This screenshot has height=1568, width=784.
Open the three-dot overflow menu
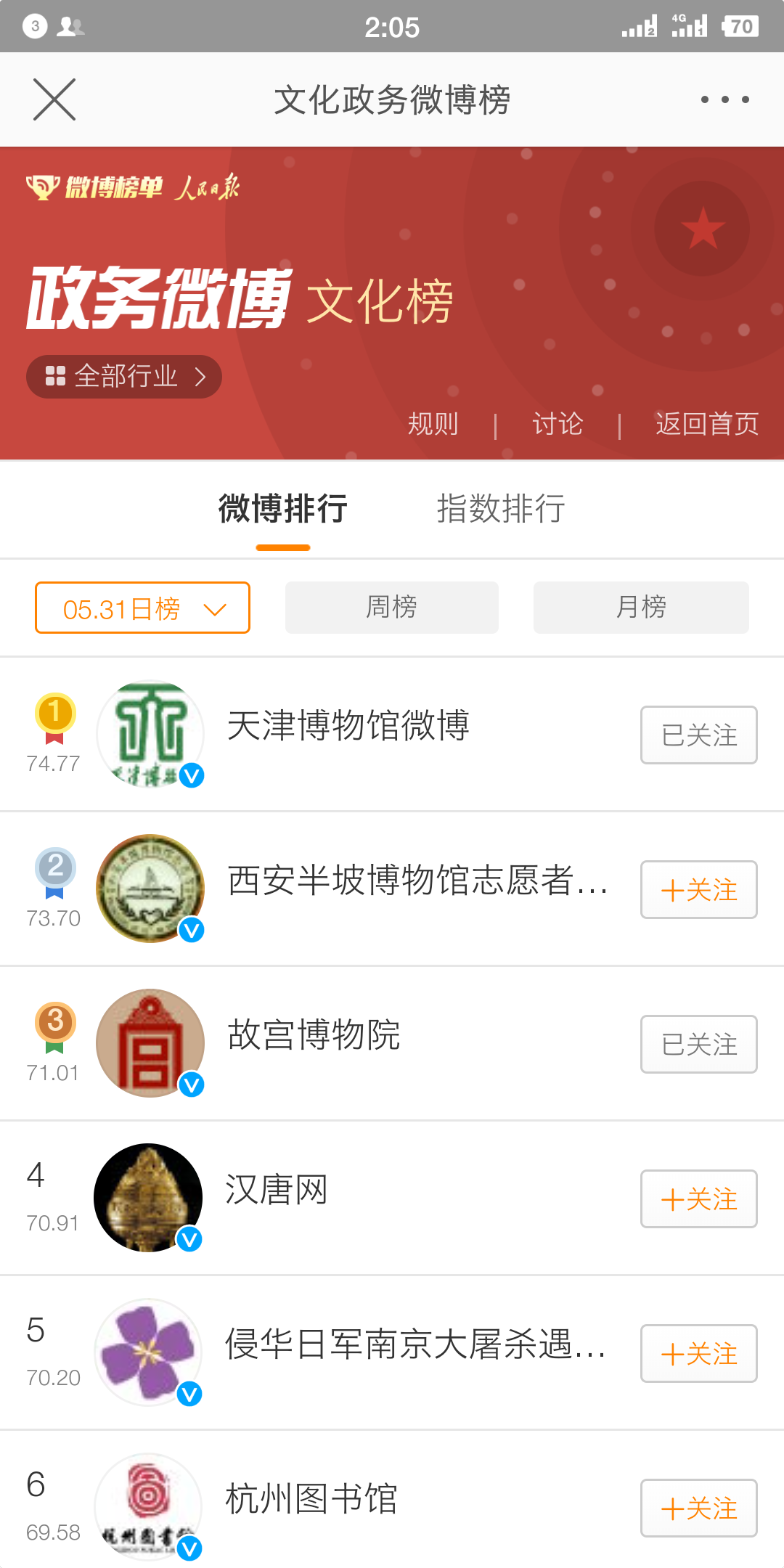(x=724, y=99)
